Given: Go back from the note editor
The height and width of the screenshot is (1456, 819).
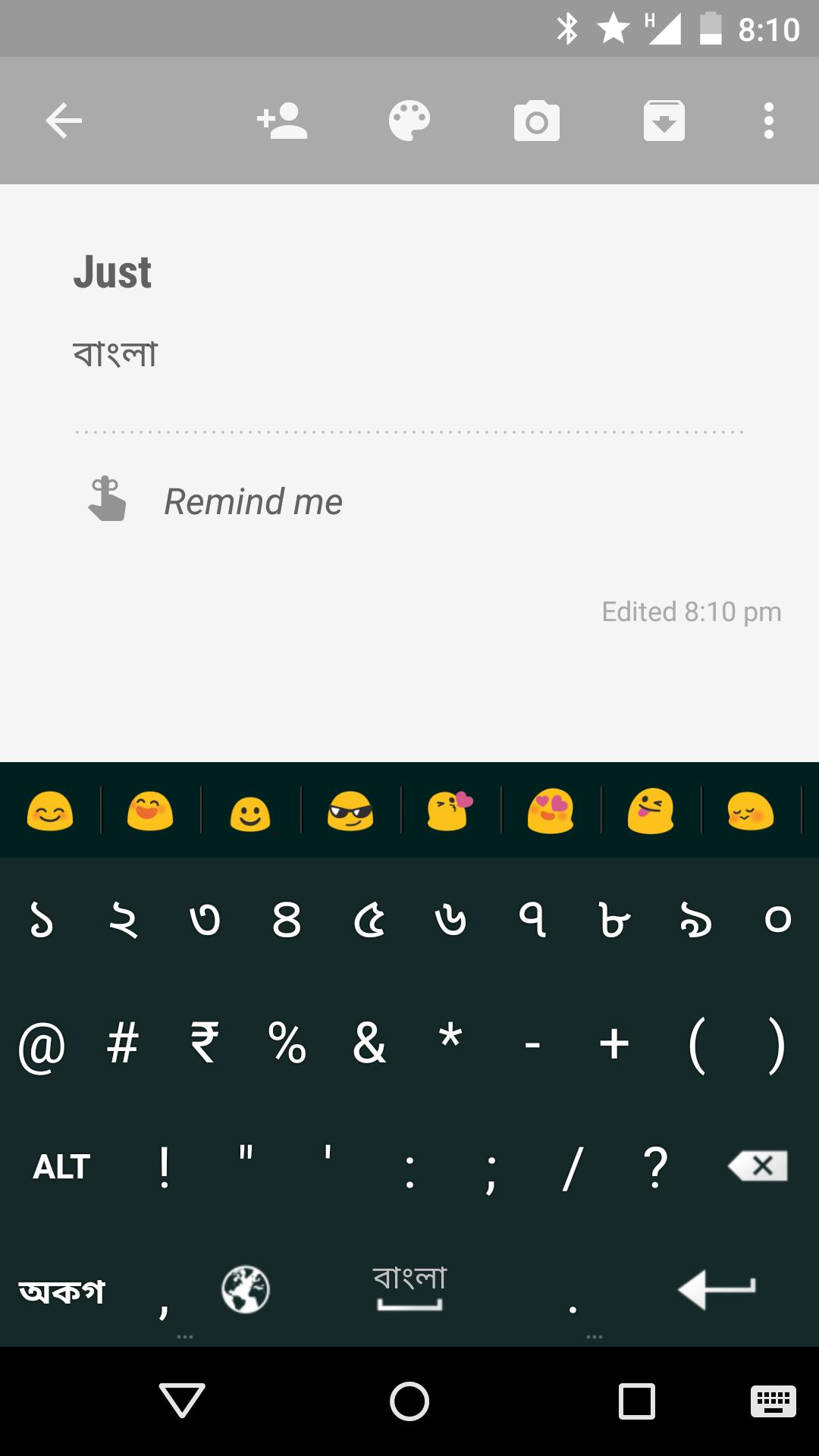Looking at the screenshot, I should click(x=64, y=121).
